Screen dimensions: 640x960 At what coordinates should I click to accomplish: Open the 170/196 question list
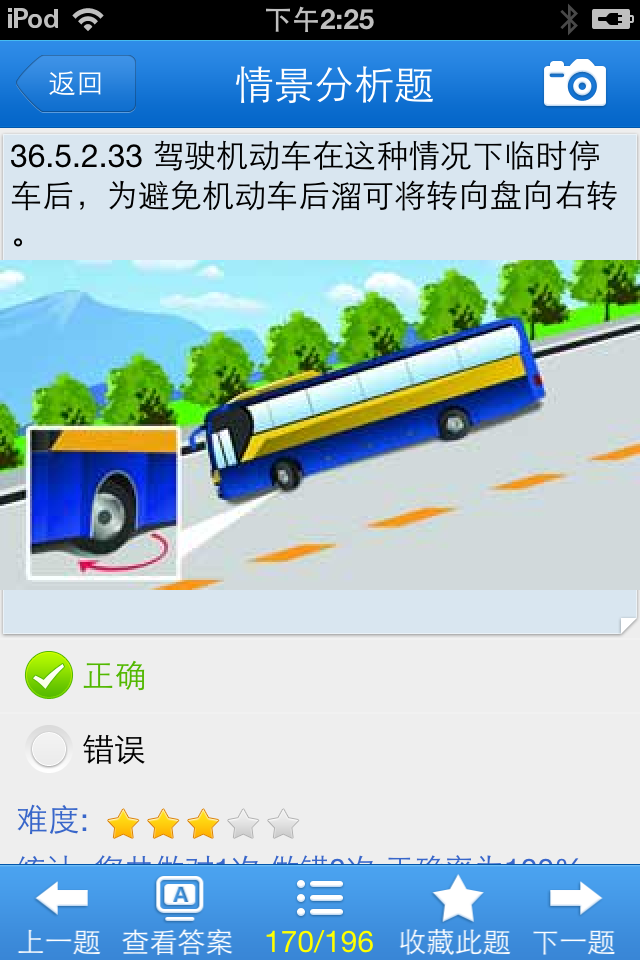tap(319, 913)
